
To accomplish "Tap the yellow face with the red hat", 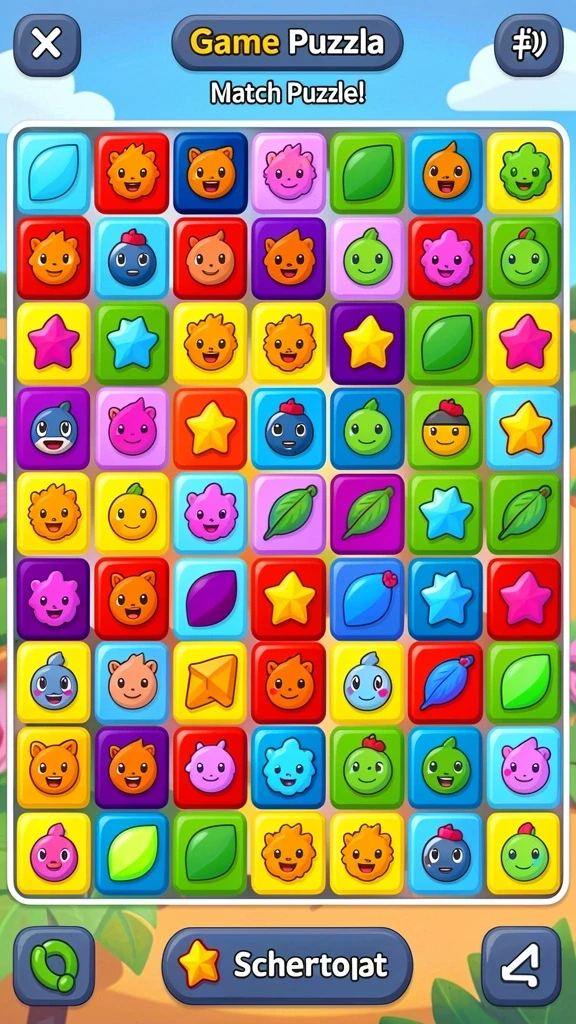I will [445, 428].
